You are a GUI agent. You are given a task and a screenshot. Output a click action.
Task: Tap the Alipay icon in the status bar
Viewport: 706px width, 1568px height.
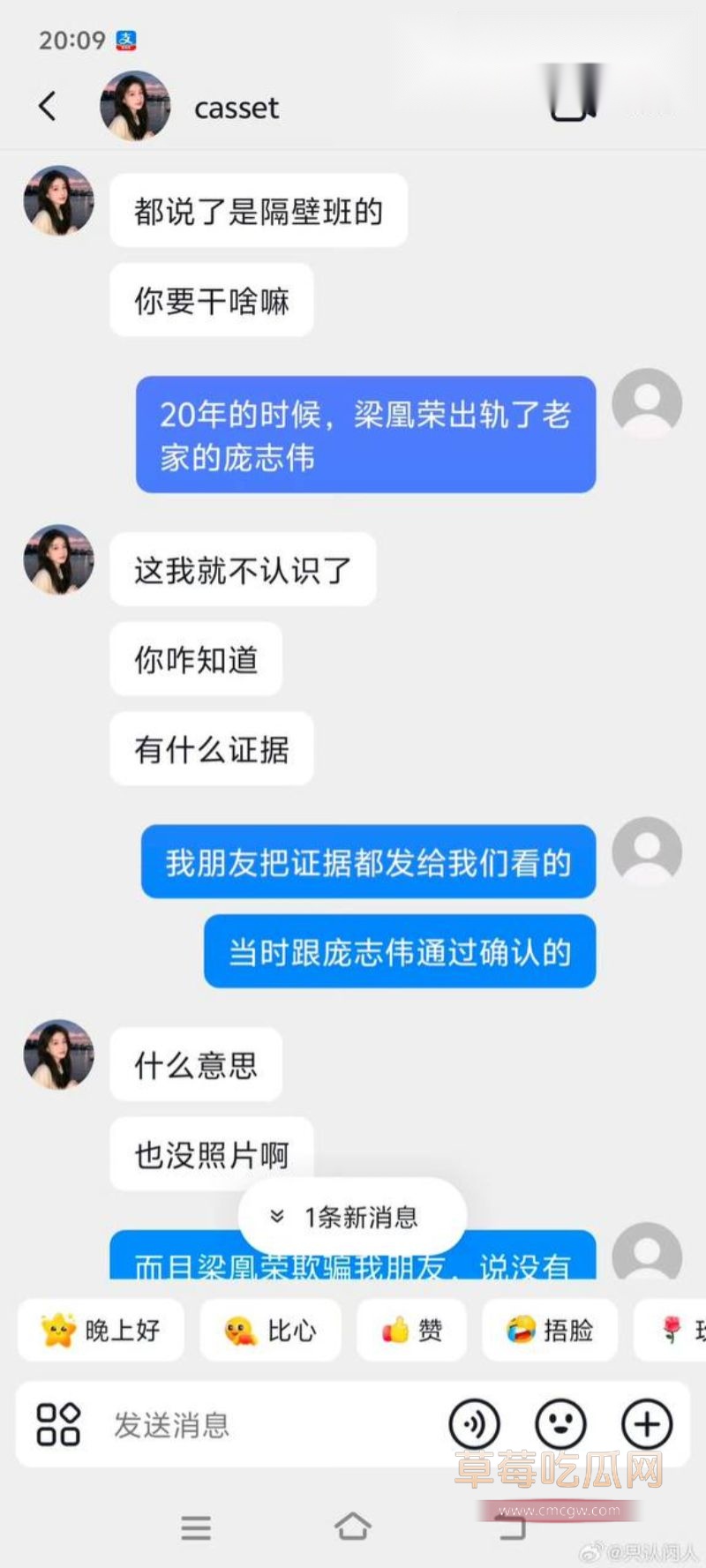122,39
